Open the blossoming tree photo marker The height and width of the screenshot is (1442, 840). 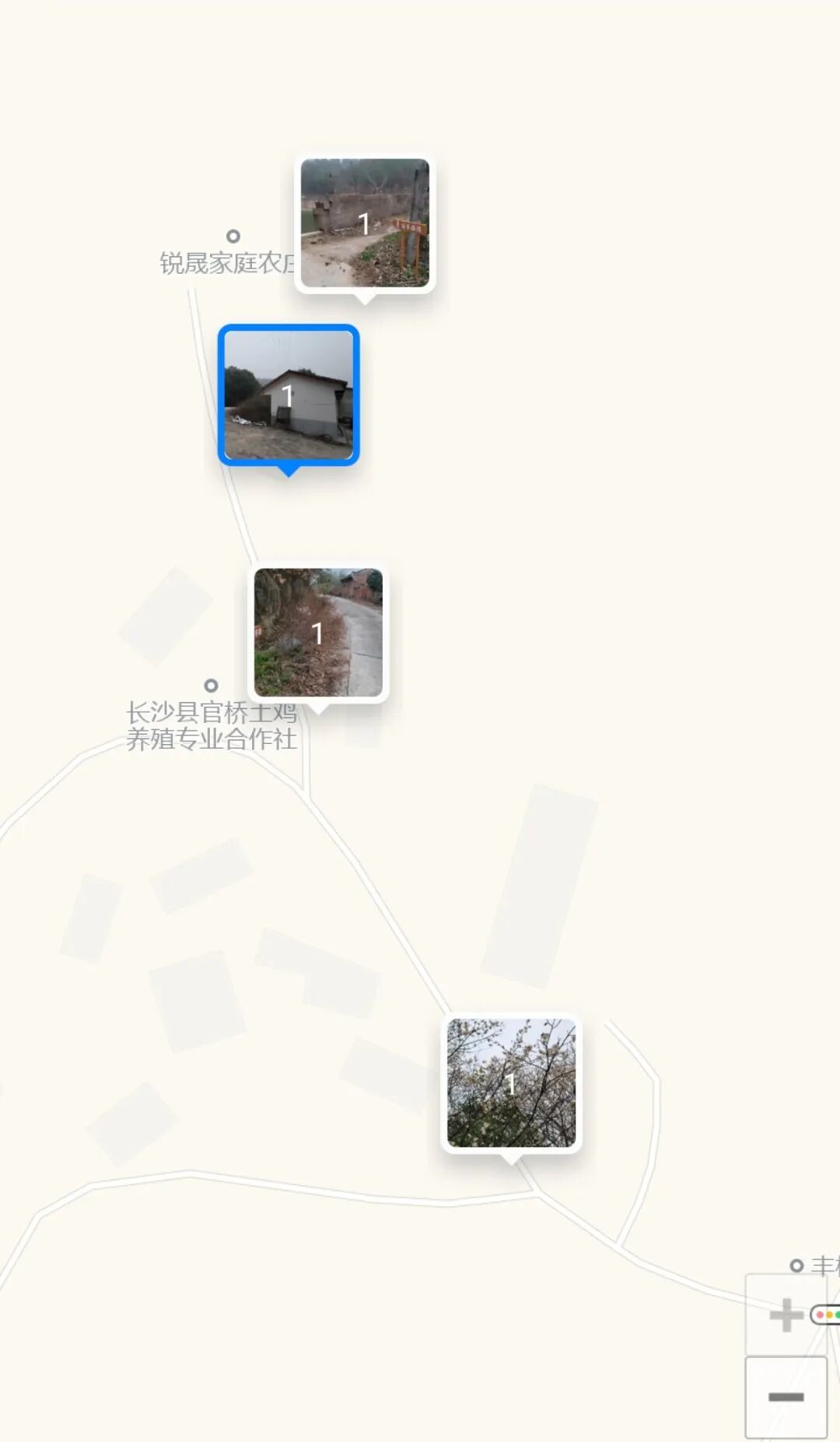pos(511,1082)
